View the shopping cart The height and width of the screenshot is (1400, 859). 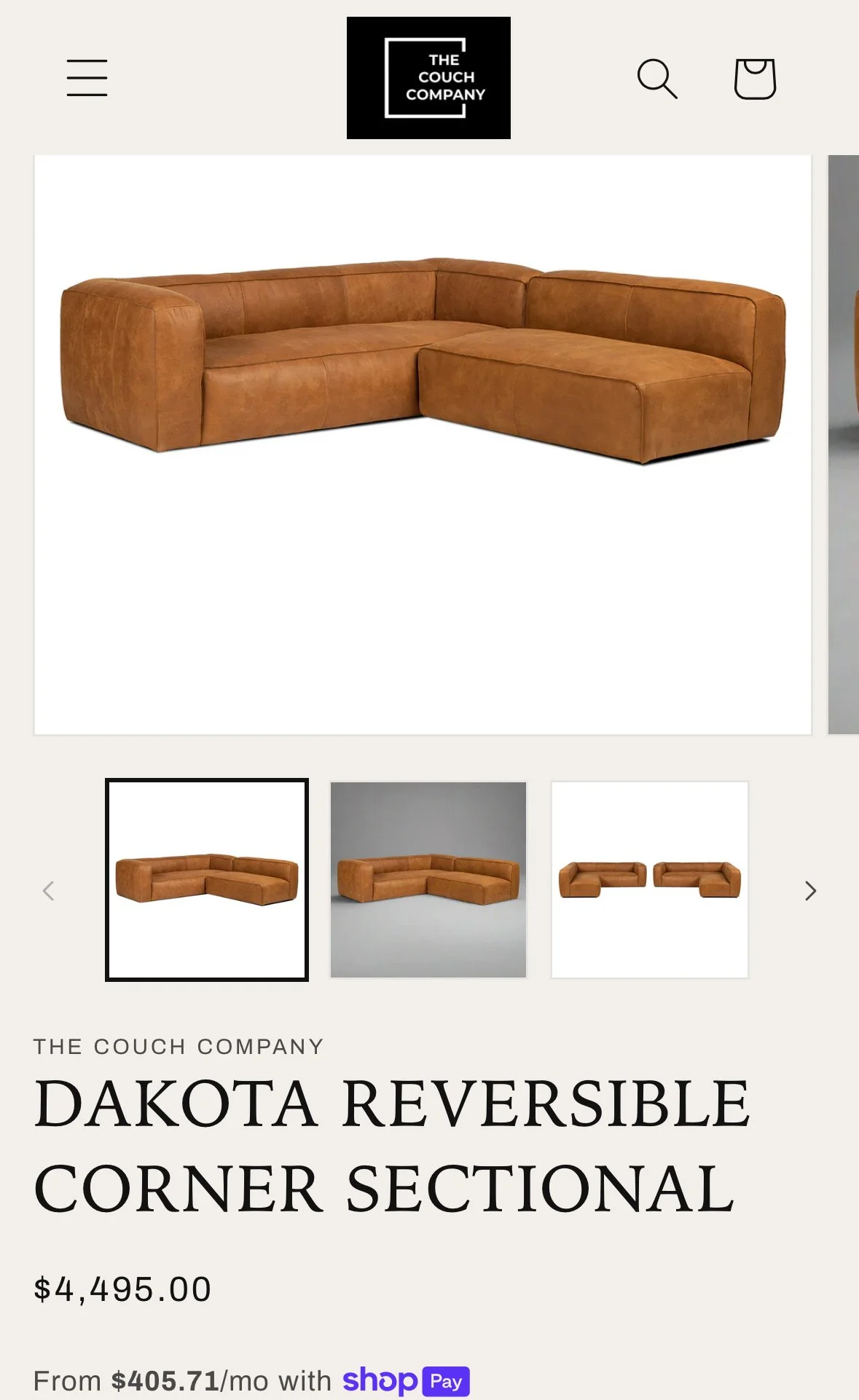point(755,79)
